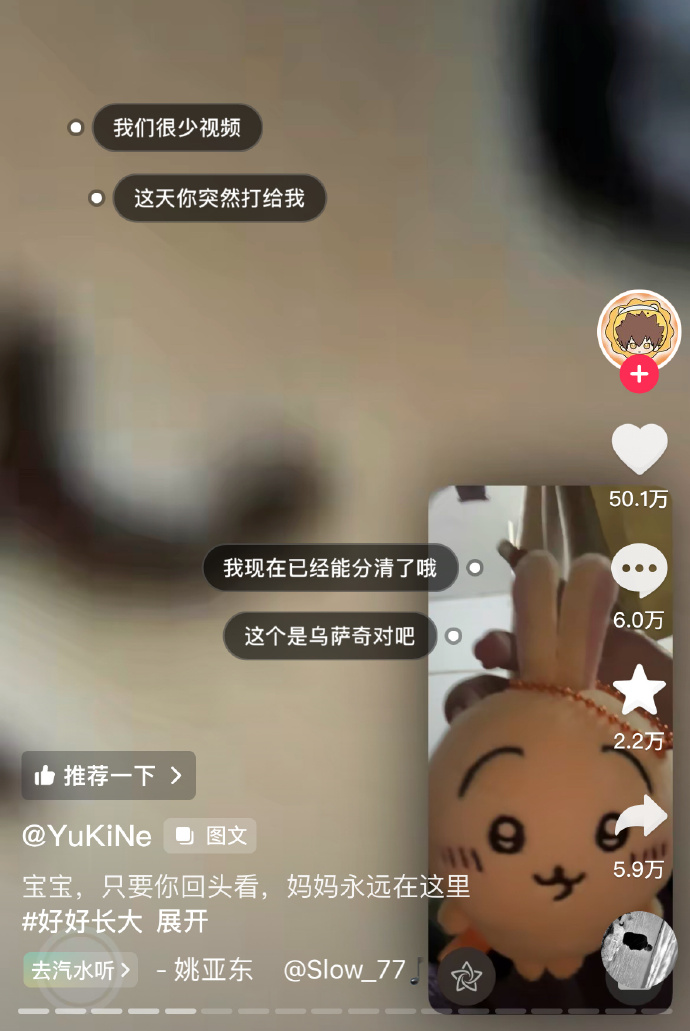The width and height of the screenshot is (690, 1031).
Task: Share this post via the arrow icon
Action: pos(639,817)
